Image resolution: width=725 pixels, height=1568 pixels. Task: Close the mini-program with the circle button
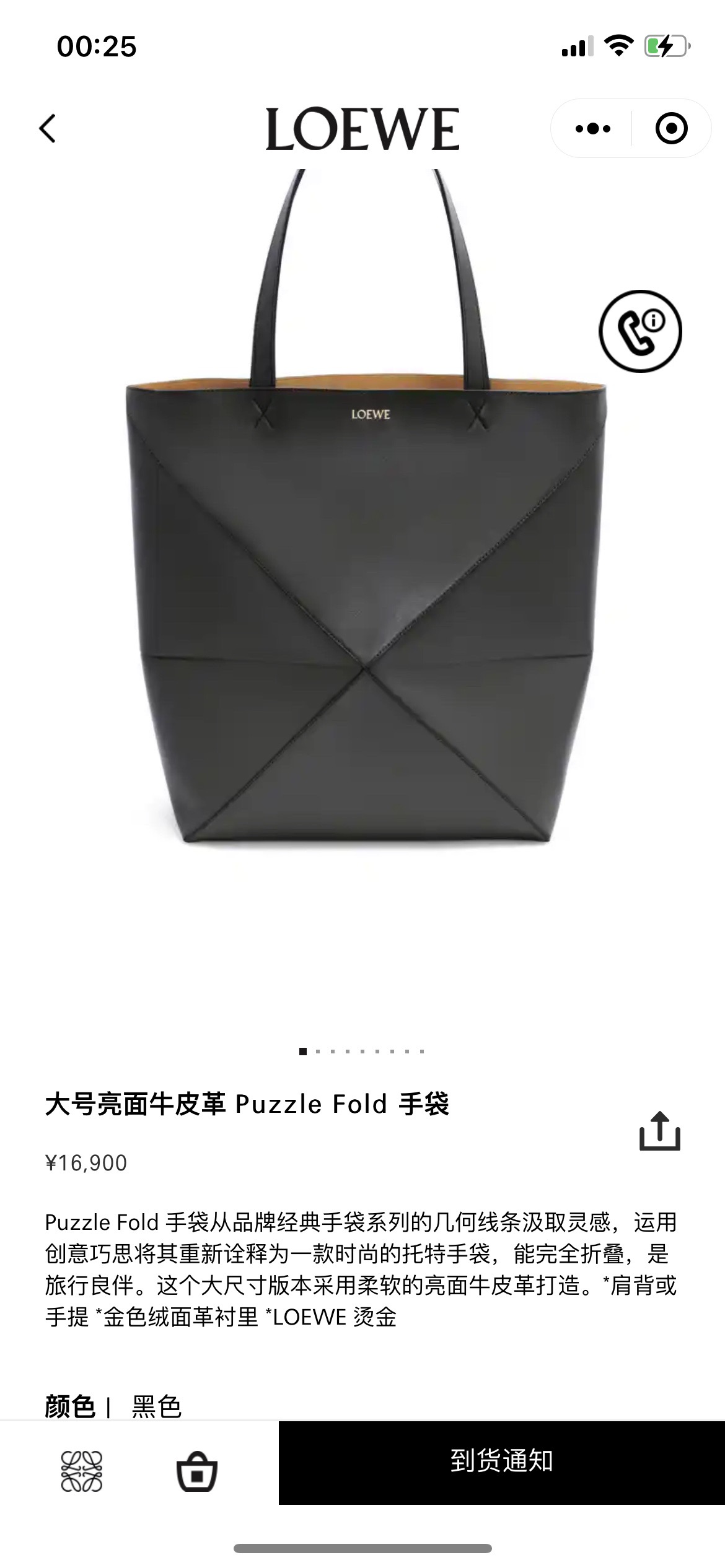tap(672, 128)
